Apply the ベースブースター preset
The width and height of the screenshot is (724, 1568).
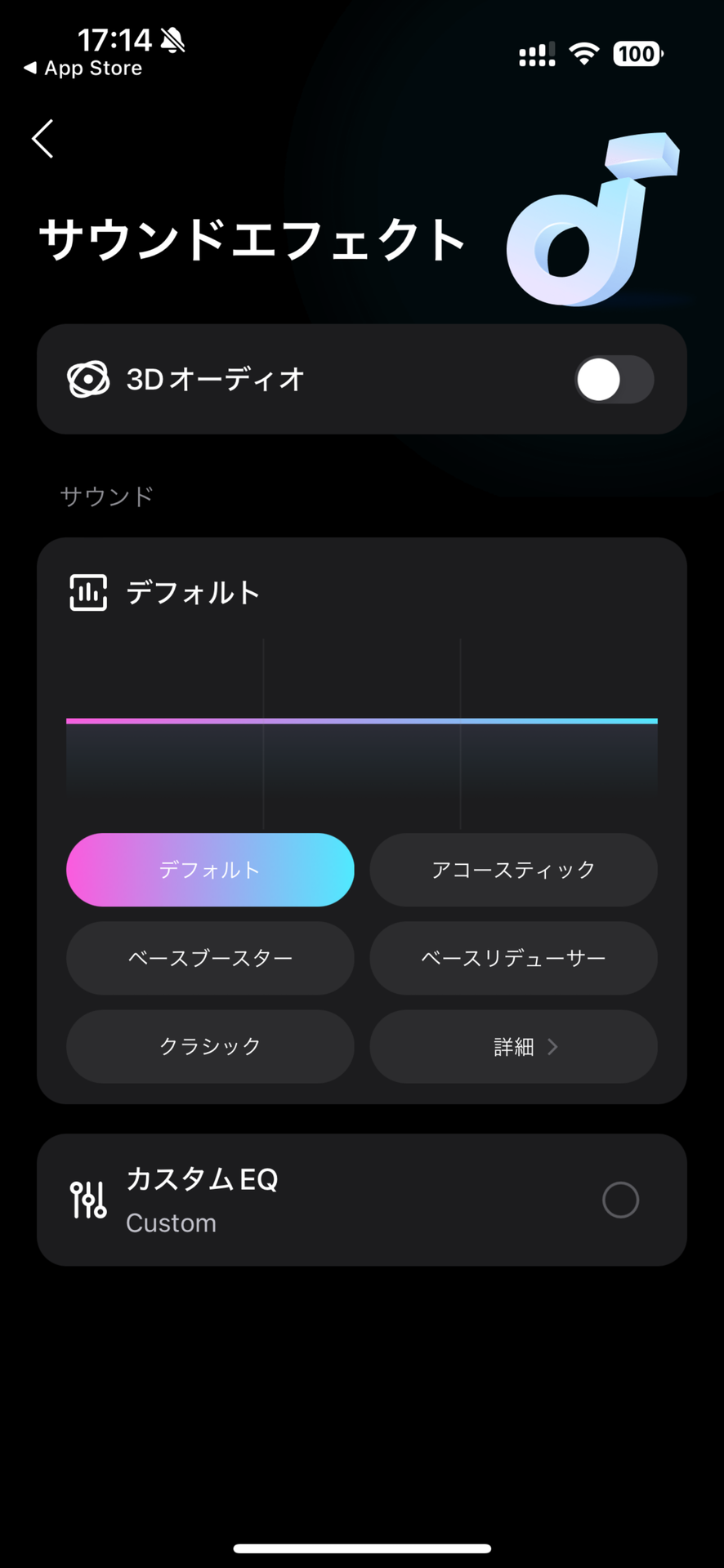[x=210, y=958]
